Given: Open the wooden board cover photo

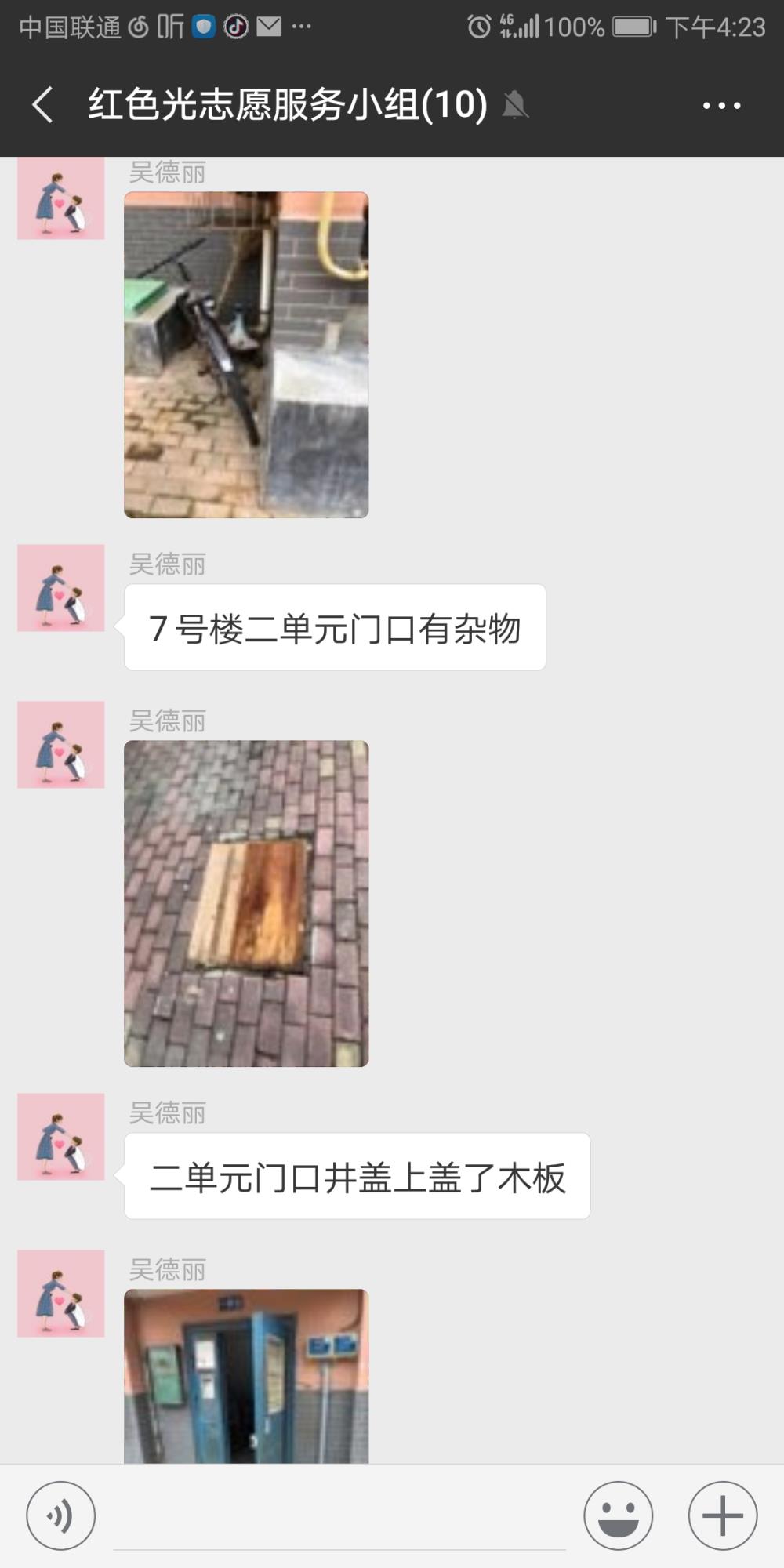Looking at the screenshot, I should [x=246, y=903].
